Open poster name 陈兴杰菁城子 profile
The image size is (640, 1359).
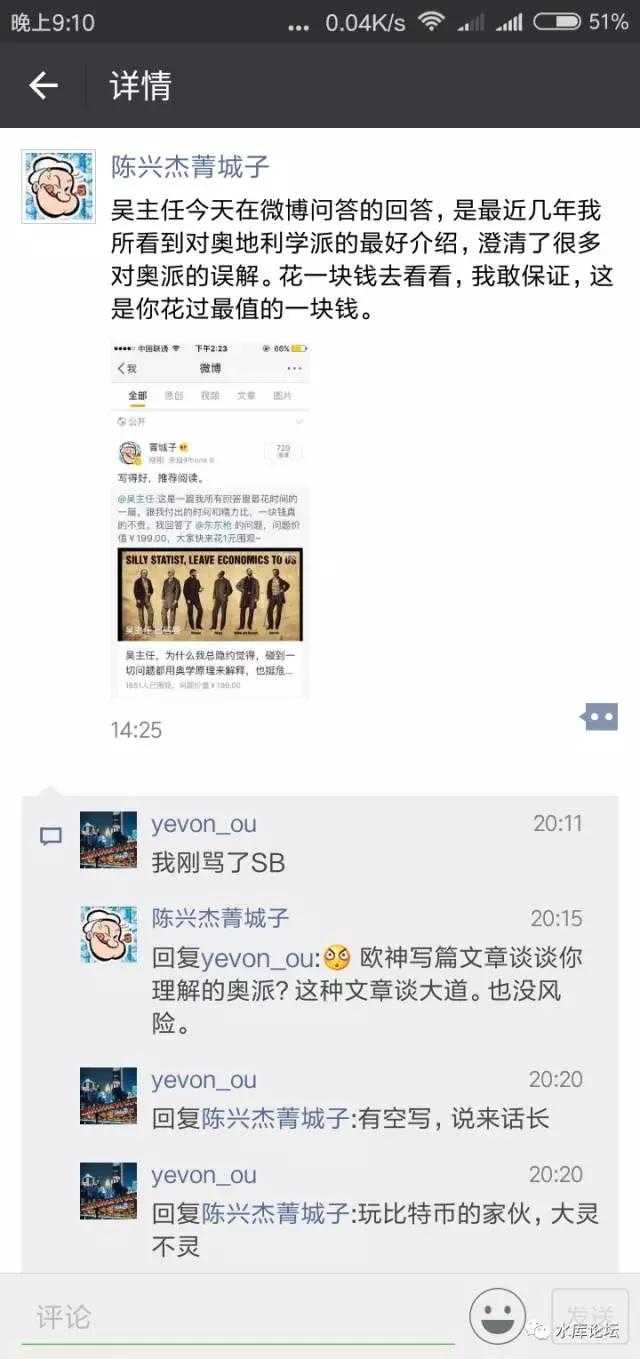coord(190,166)
